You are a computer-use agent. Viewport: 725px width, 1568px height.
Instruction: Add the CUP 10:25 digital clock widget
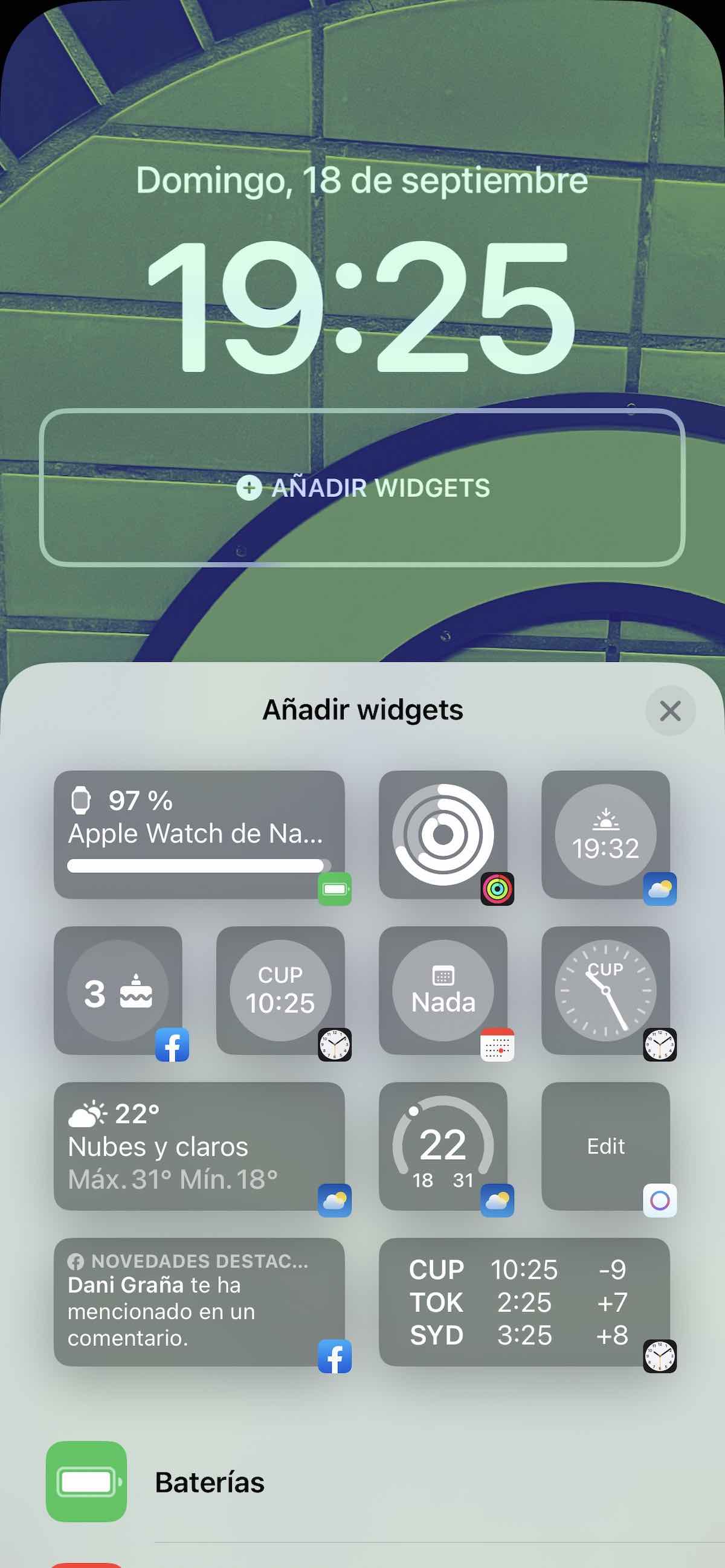280,991
